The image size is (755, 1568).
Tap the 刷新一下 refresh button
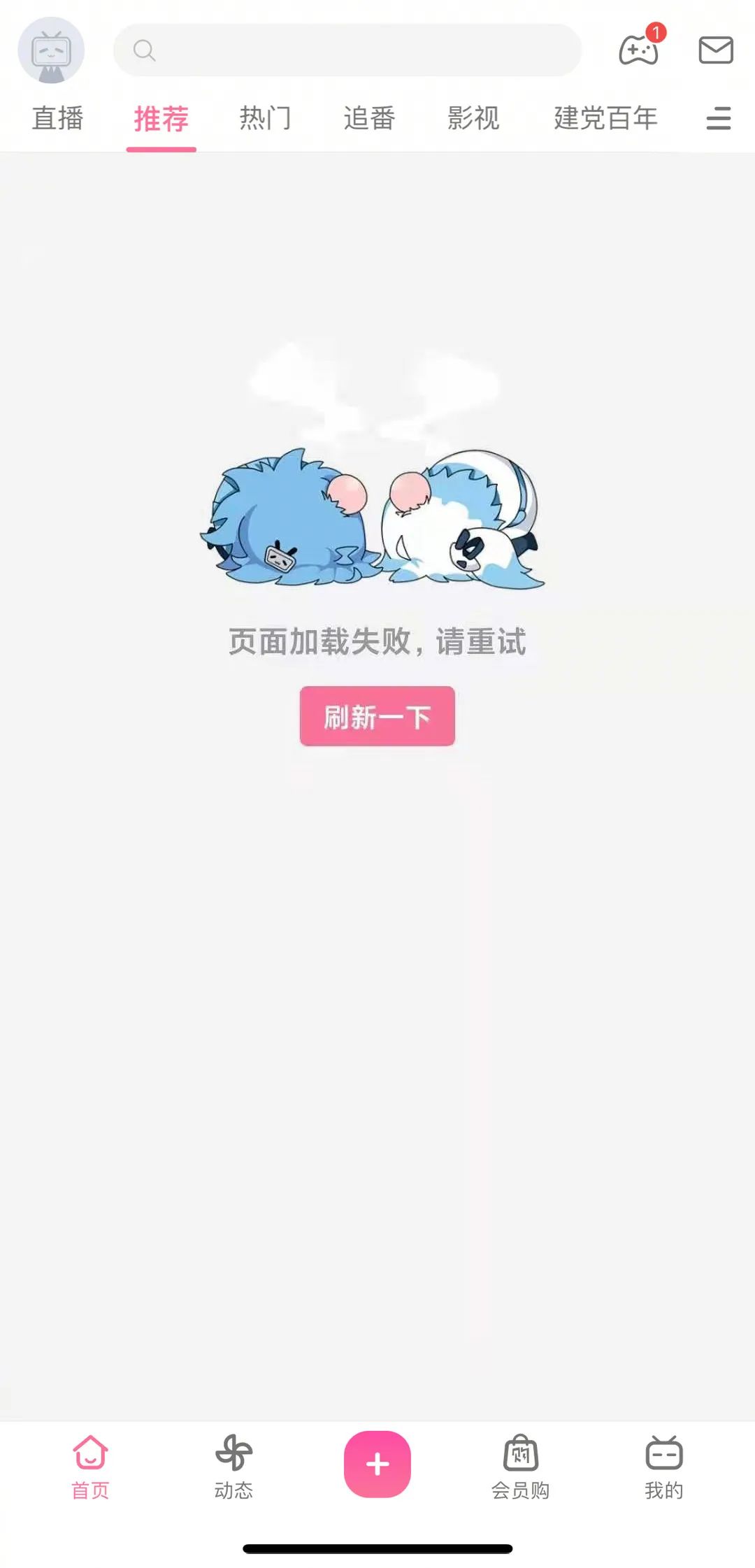point(377,716)
